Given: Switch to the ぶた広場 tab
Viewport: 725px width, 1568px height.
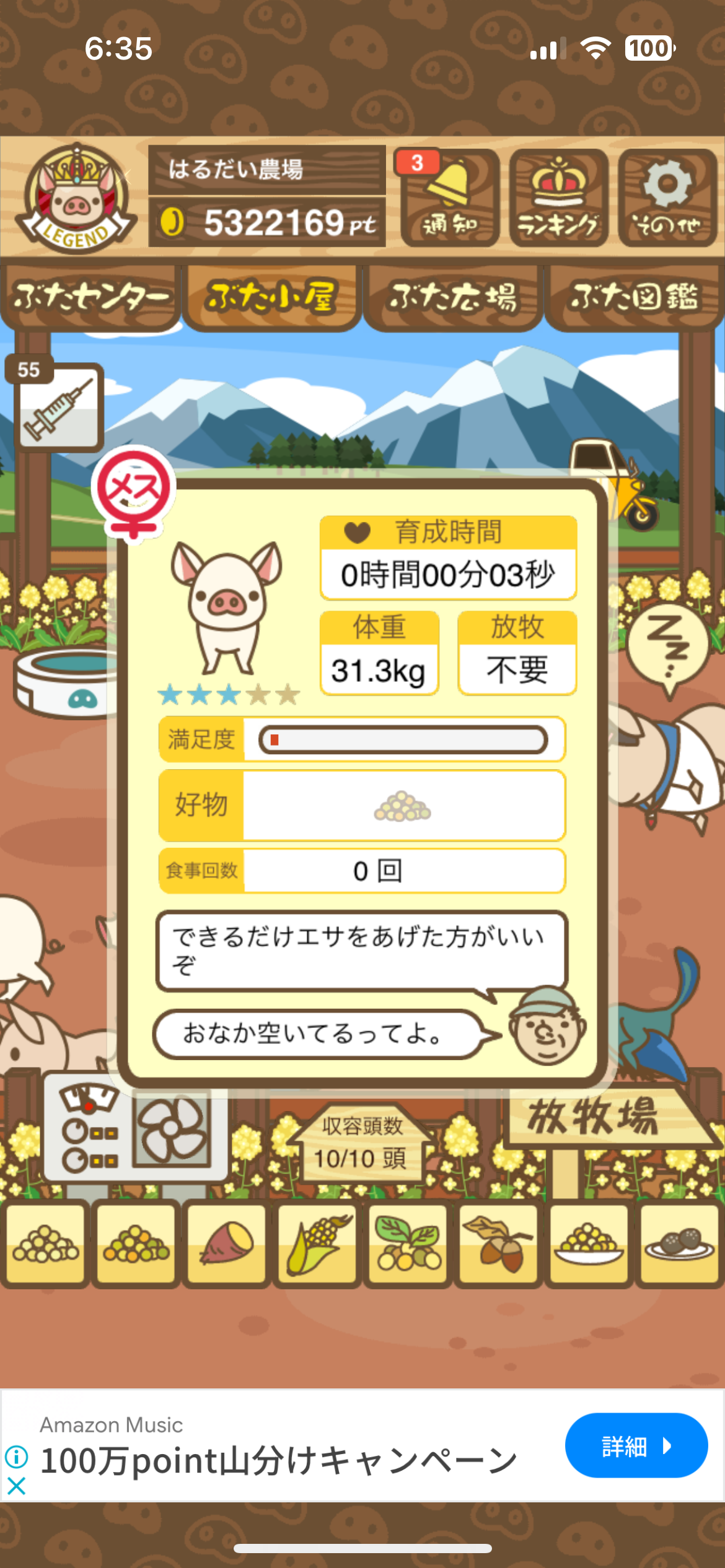Looking at the screenshot, I should pos(453,298).
